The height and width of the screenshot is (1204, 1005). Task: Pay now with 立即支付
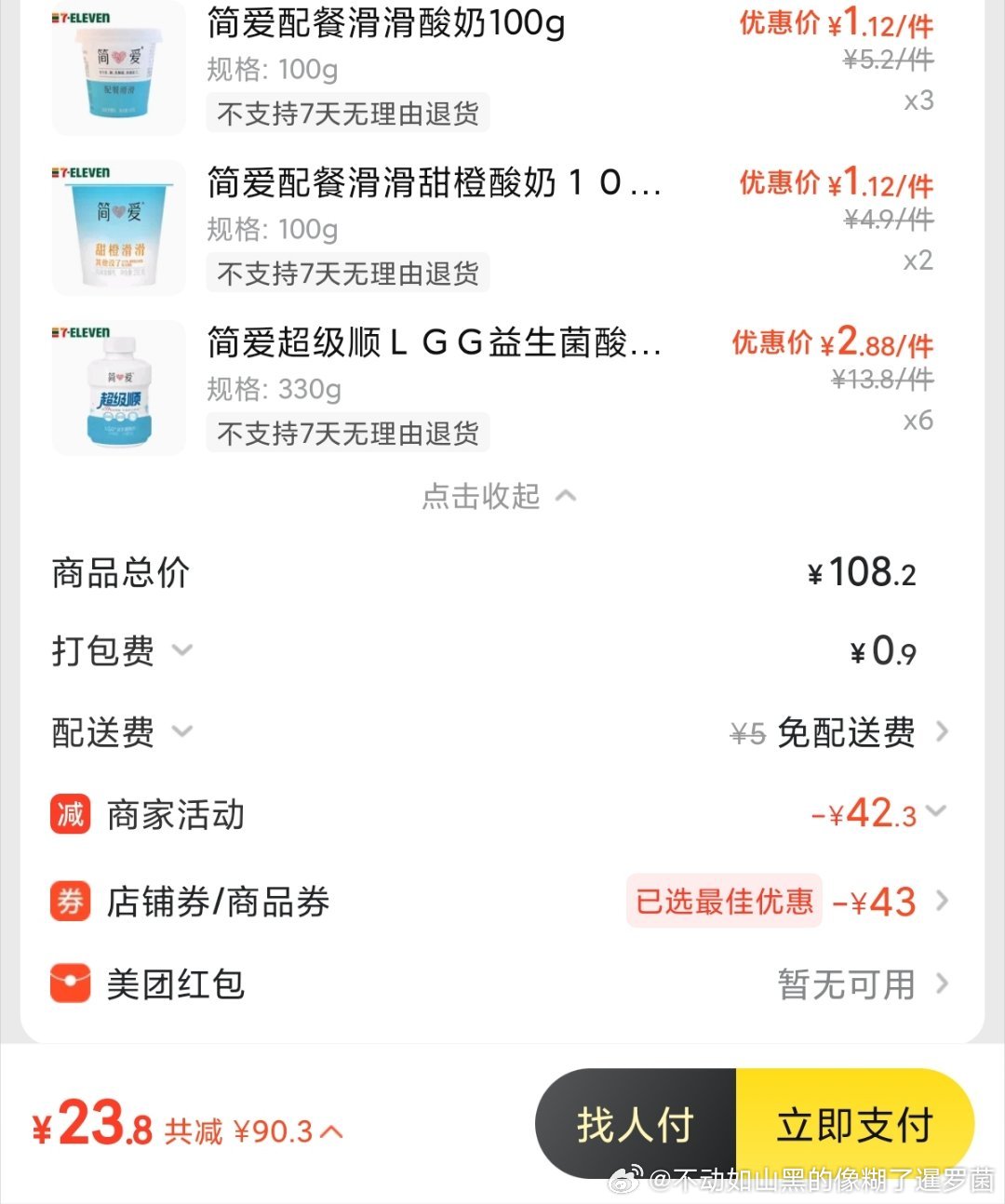[854, 1125]
